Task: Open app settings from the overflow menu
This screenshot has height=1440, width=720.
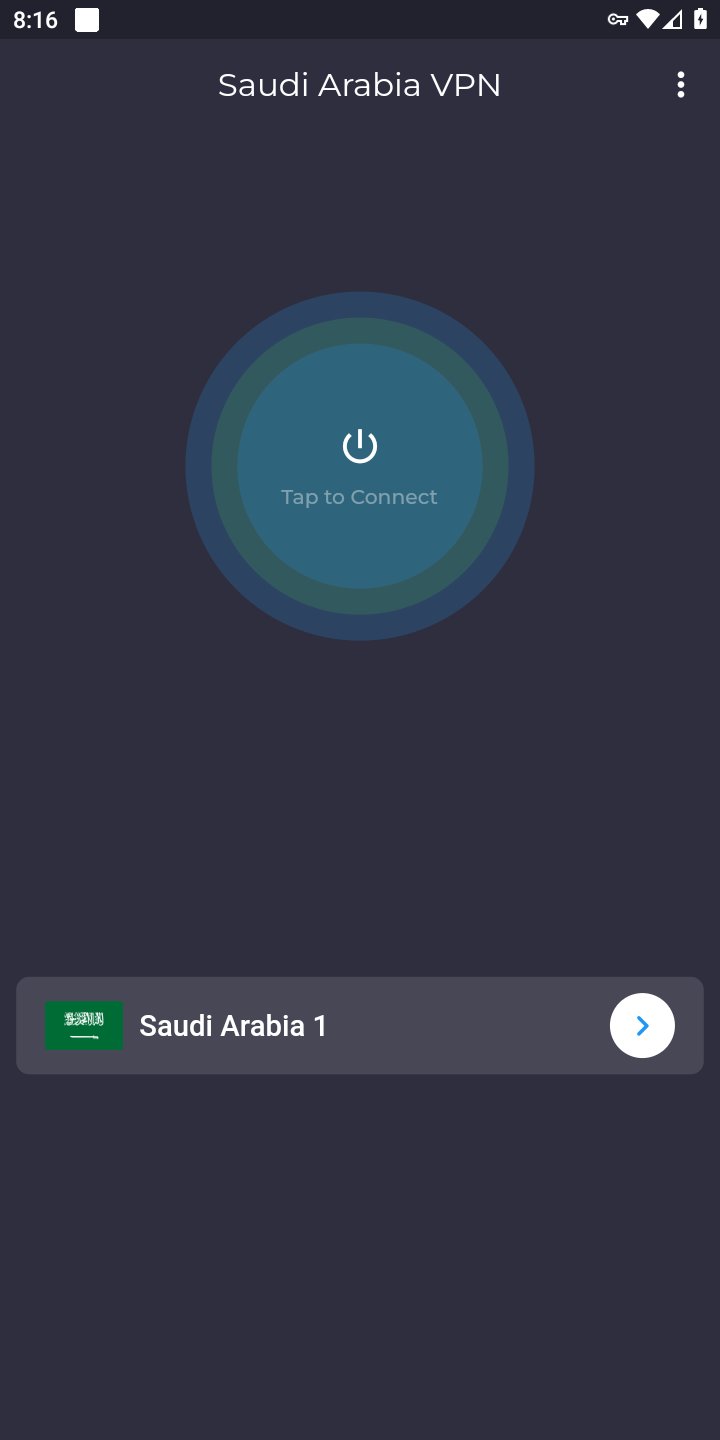Action: pyautogui.click(x=681, y=85)
